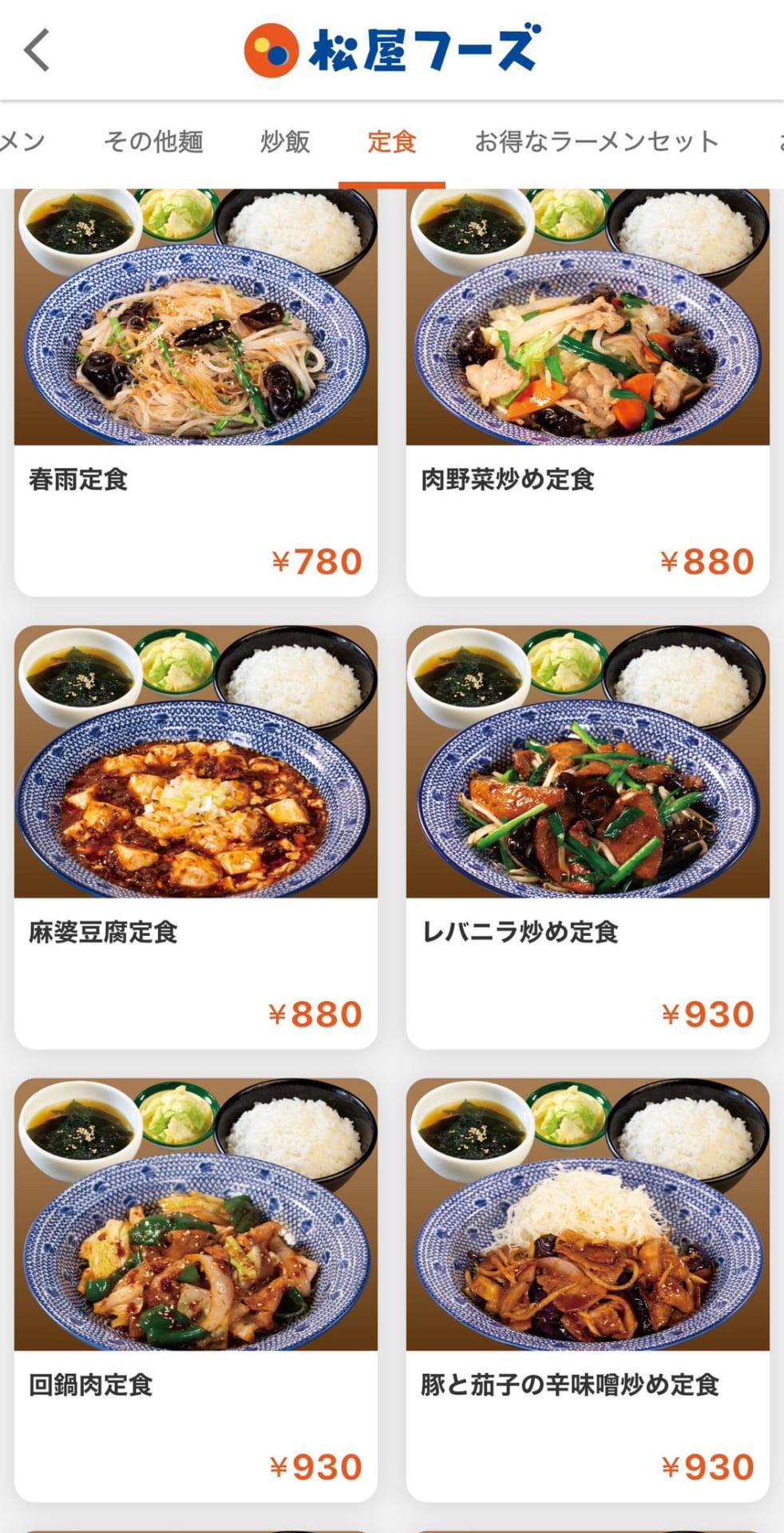Viewport: 784px width, 1533px height.
Task: Choose the 肉野菜炒め定食 card
Action: click(x=588, y=391)
